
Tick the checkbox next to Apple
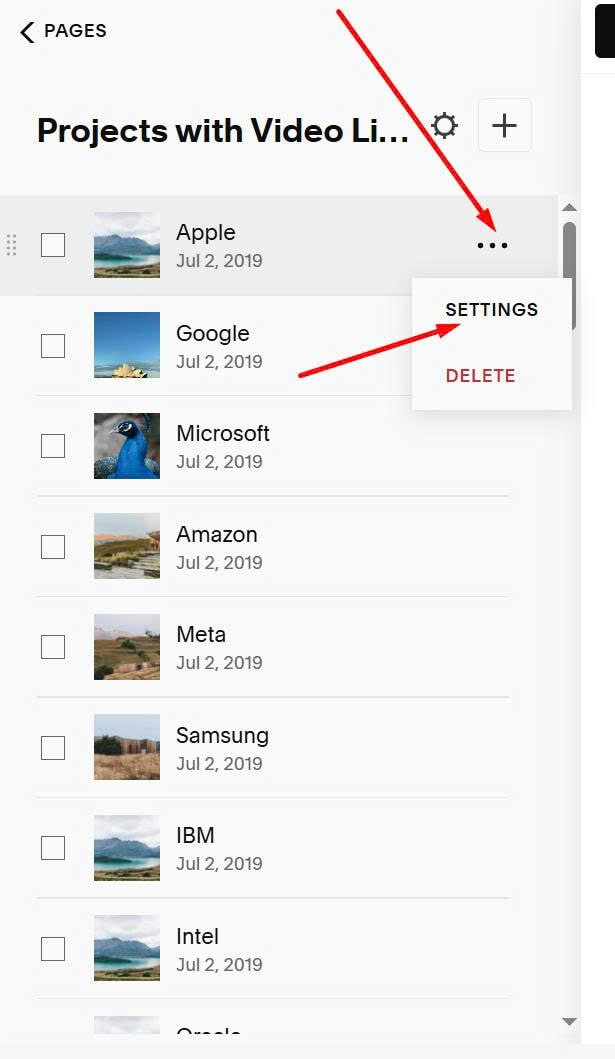pos(53,245)
